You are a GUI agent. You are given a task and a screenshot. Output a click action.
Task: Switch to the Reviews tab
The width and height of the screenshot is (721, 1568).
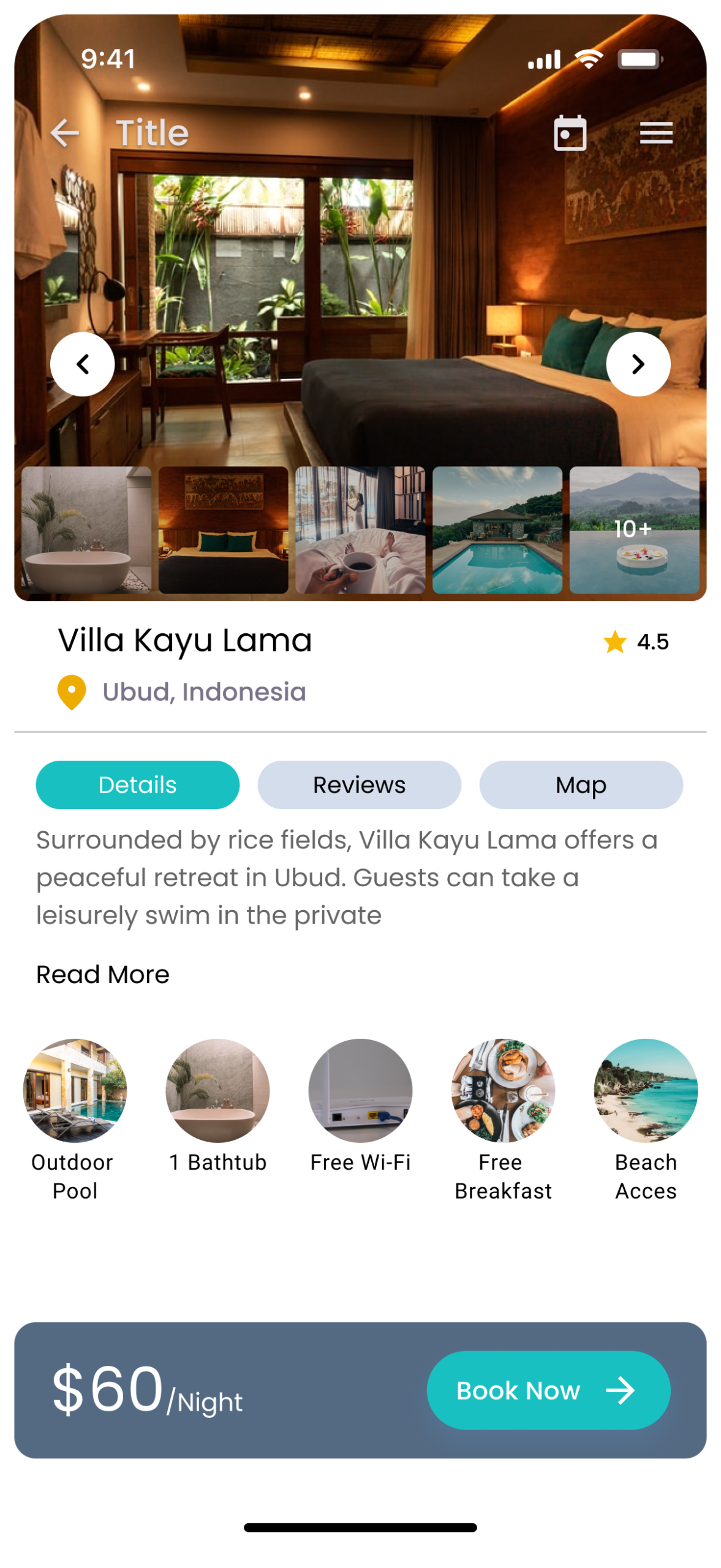[358, 785]
